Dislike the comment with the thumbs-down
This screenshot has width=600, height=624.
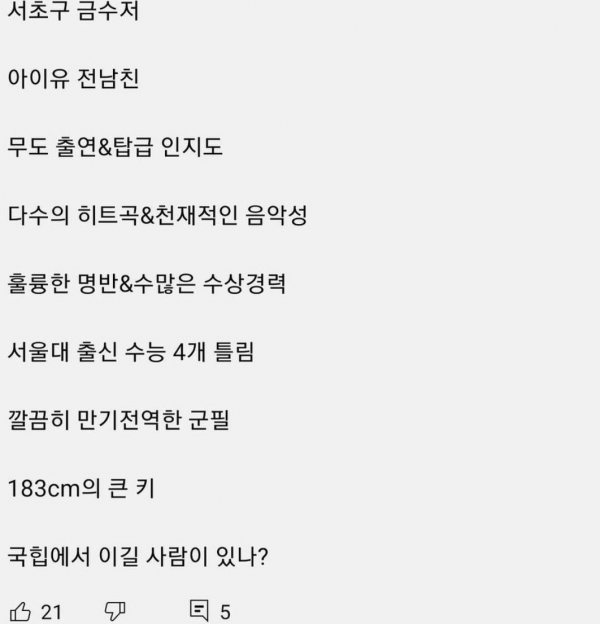point(114,610)
